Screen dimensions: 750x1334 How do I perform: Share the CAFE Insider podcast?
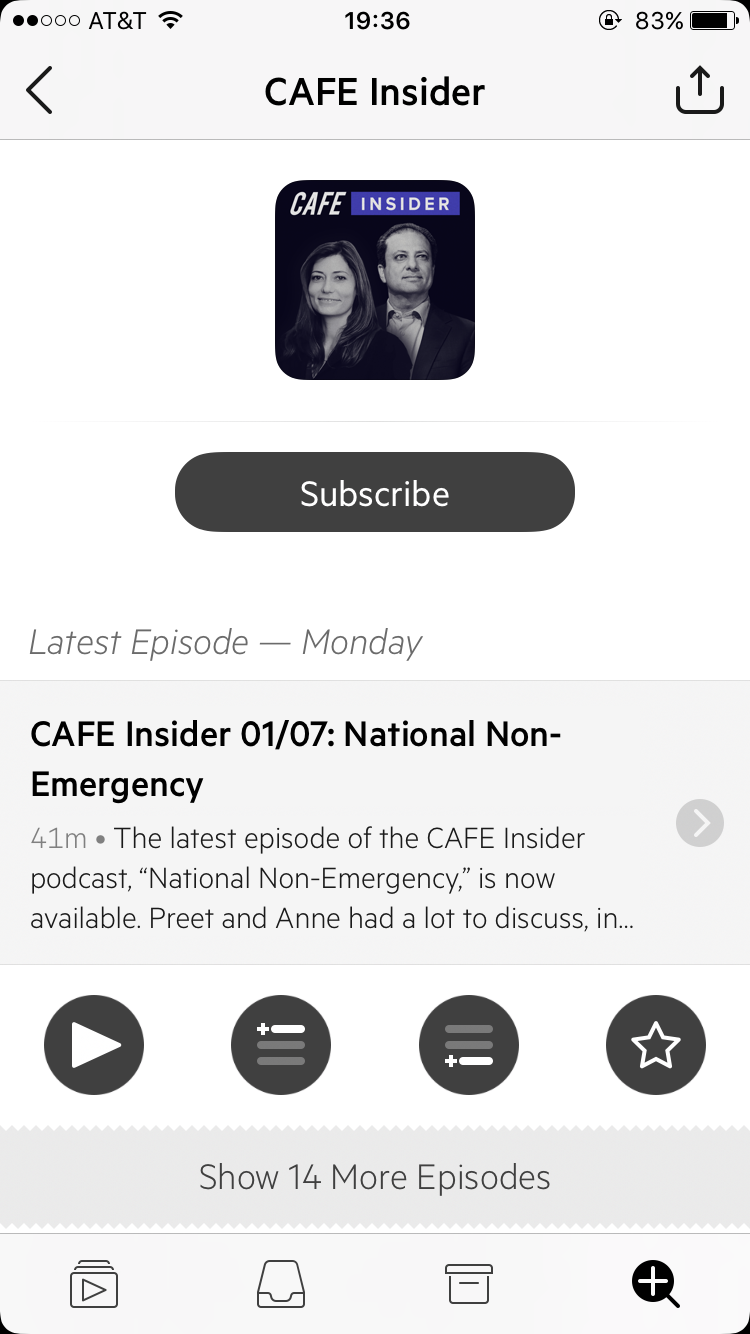click(x=699, y=91)
